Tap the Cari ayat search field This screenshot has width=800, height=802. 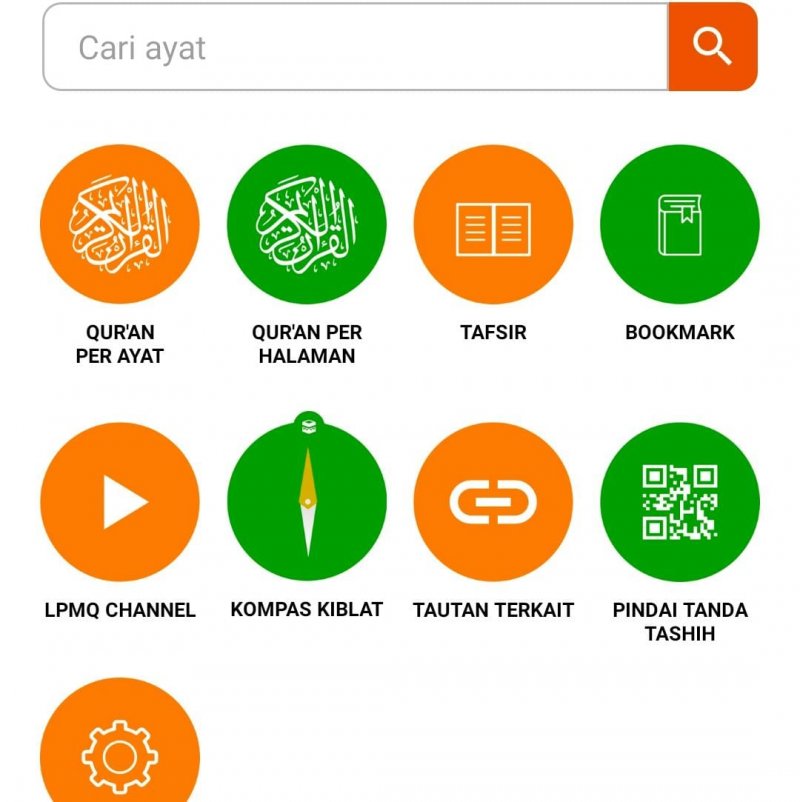(x=355, y=47)
